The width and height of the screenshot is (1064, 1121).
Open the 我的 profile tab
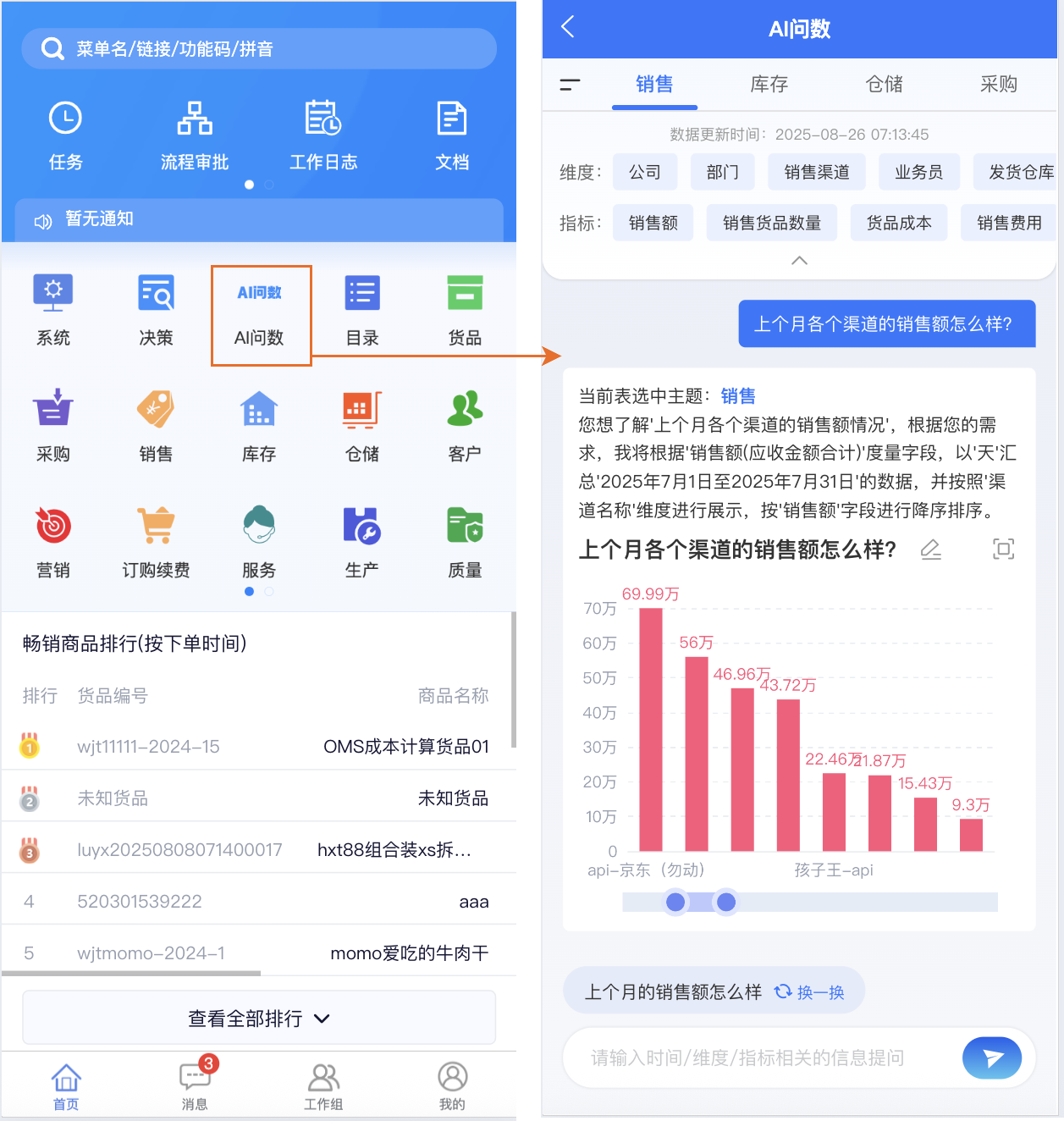point(452,1084)
